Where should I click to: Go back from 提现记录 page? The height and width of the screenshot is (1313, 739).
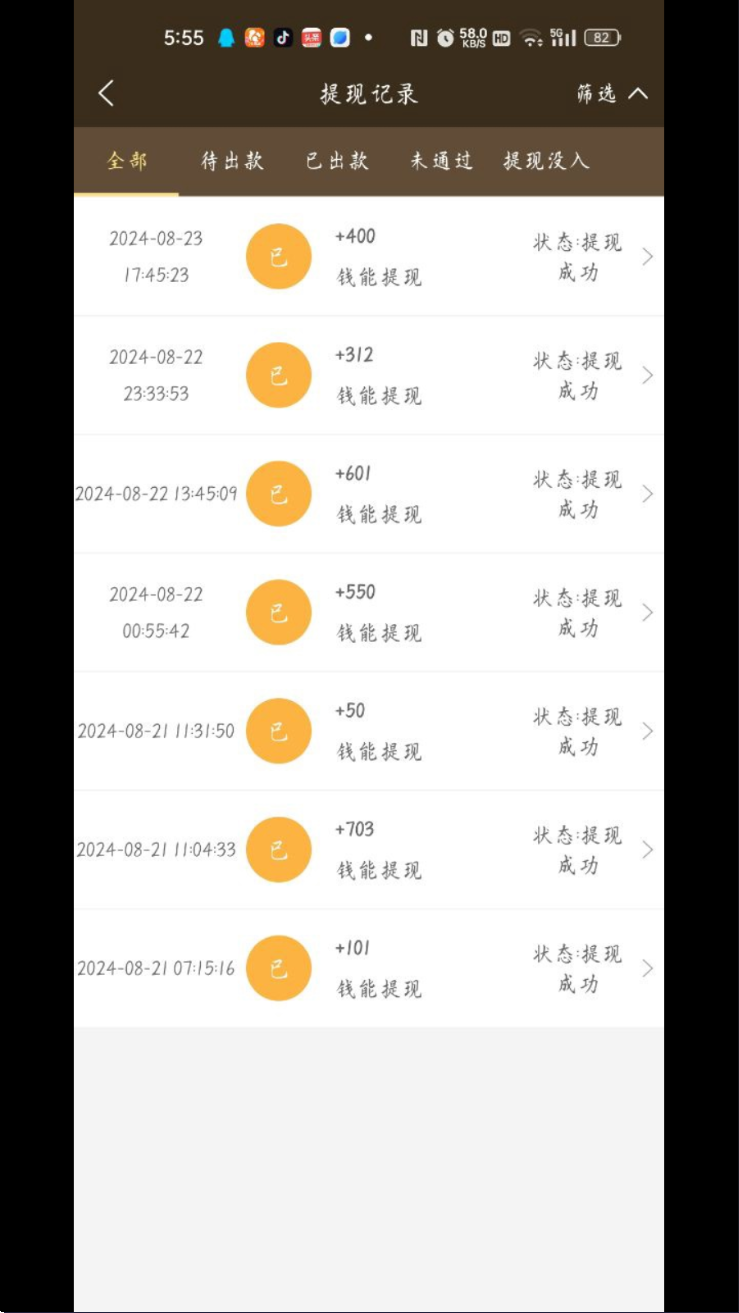tap(106, 94)
